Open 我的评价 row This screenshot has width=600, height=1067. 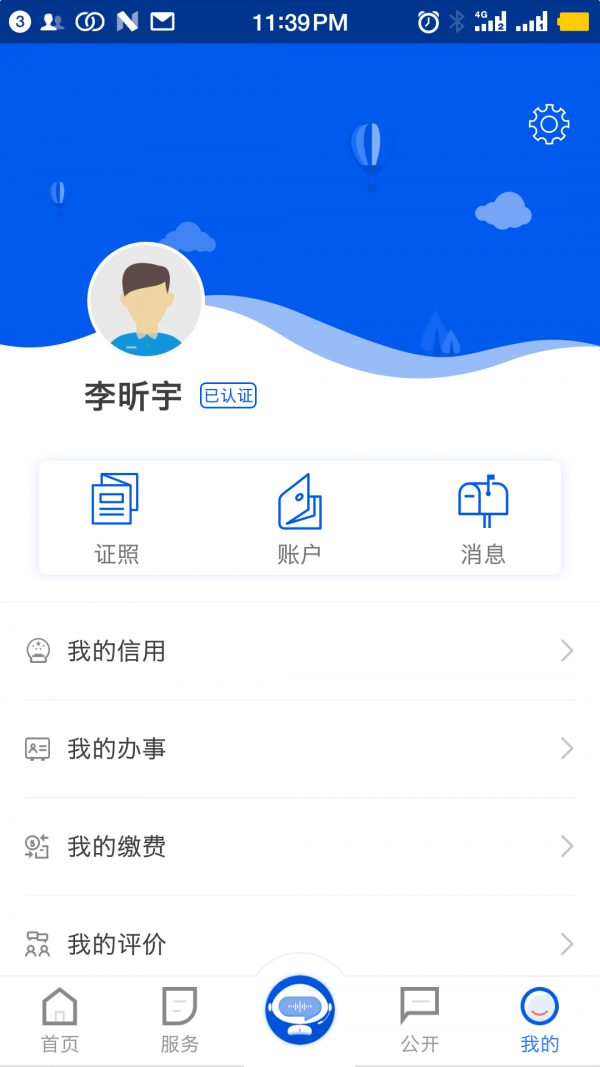coord(300,943)
